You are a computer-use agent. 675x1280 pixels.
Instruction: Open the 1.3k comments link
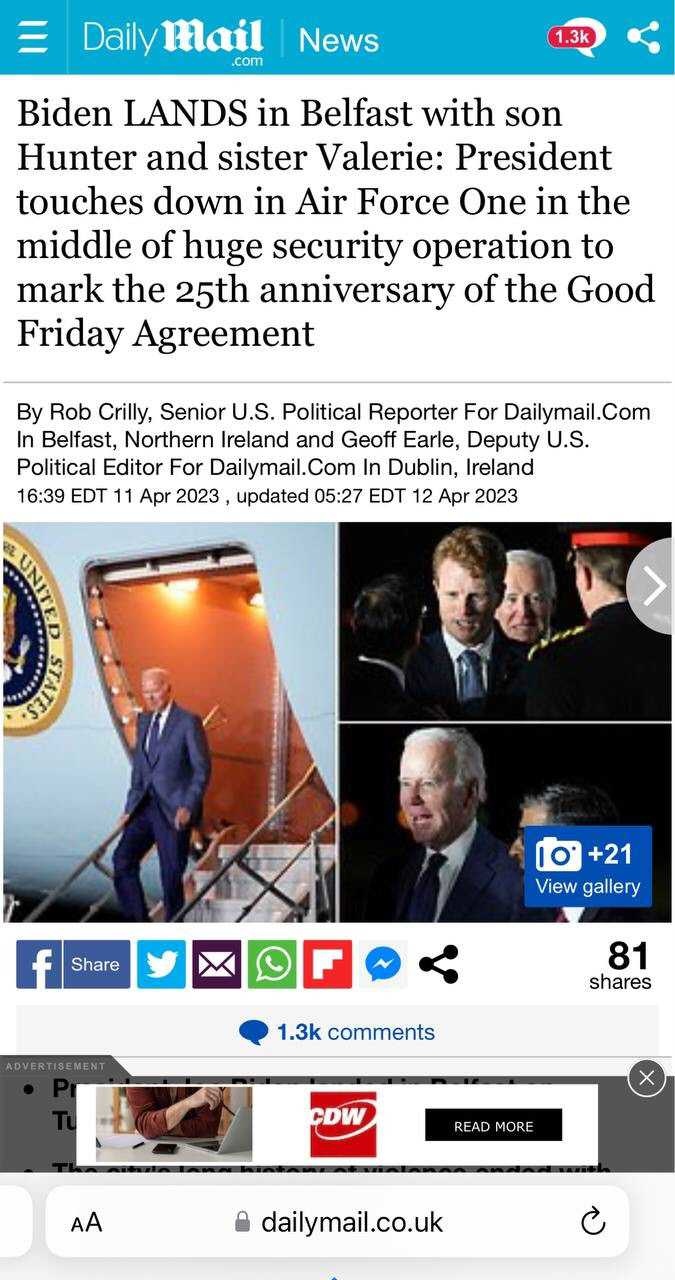pyautogui.click(x=337, y=1032)
